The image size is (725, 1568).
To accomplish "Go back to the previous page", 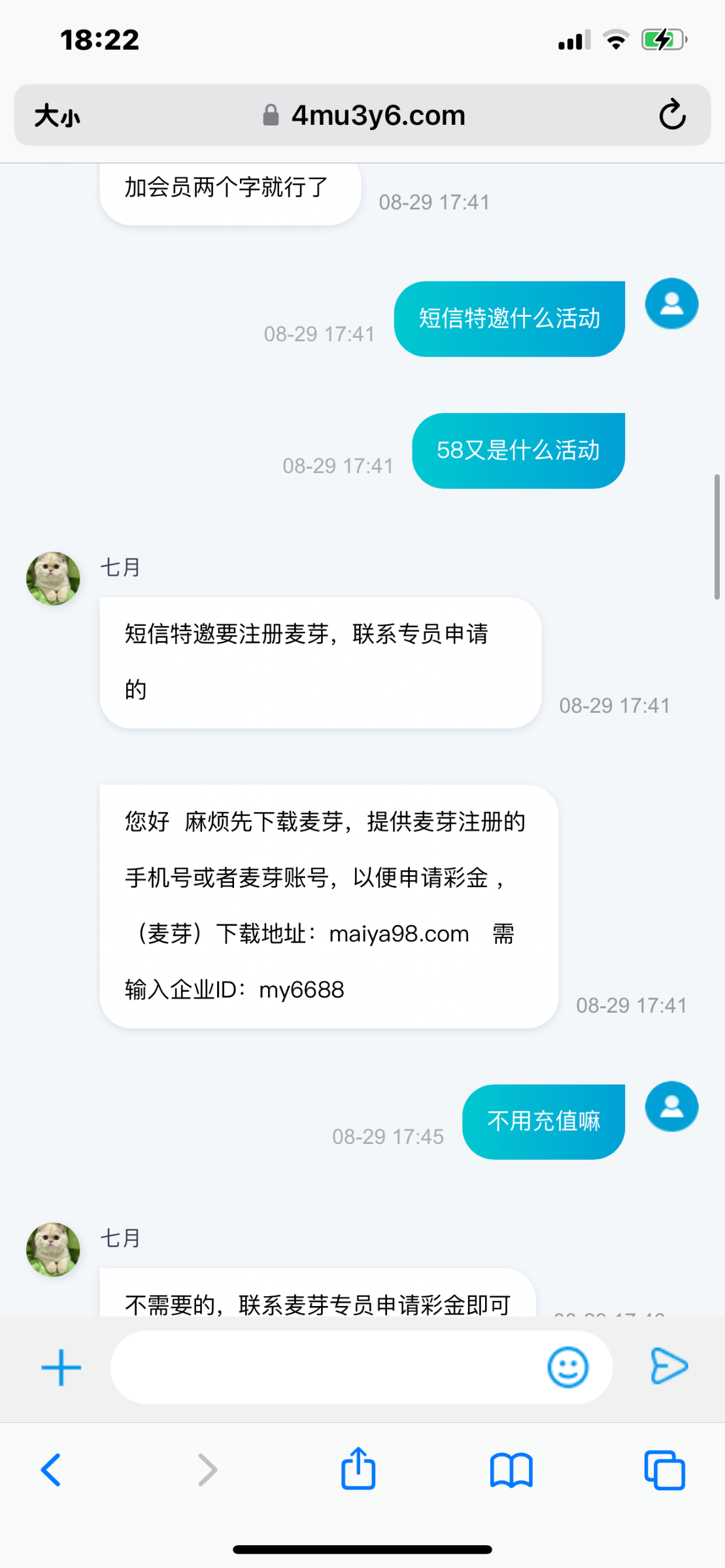I will click(x=51, y=1470).
